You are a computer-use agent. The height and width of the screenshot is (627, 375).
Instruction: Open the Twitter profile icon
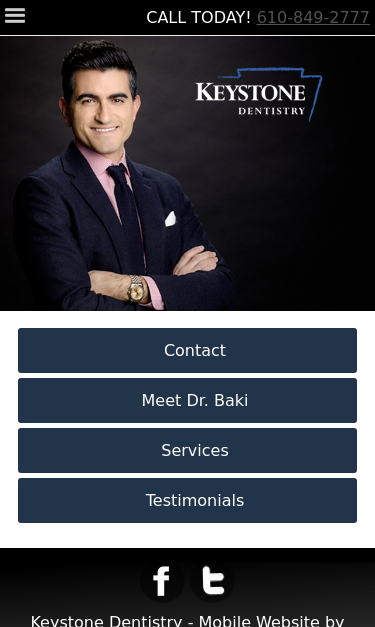[213, 581]
